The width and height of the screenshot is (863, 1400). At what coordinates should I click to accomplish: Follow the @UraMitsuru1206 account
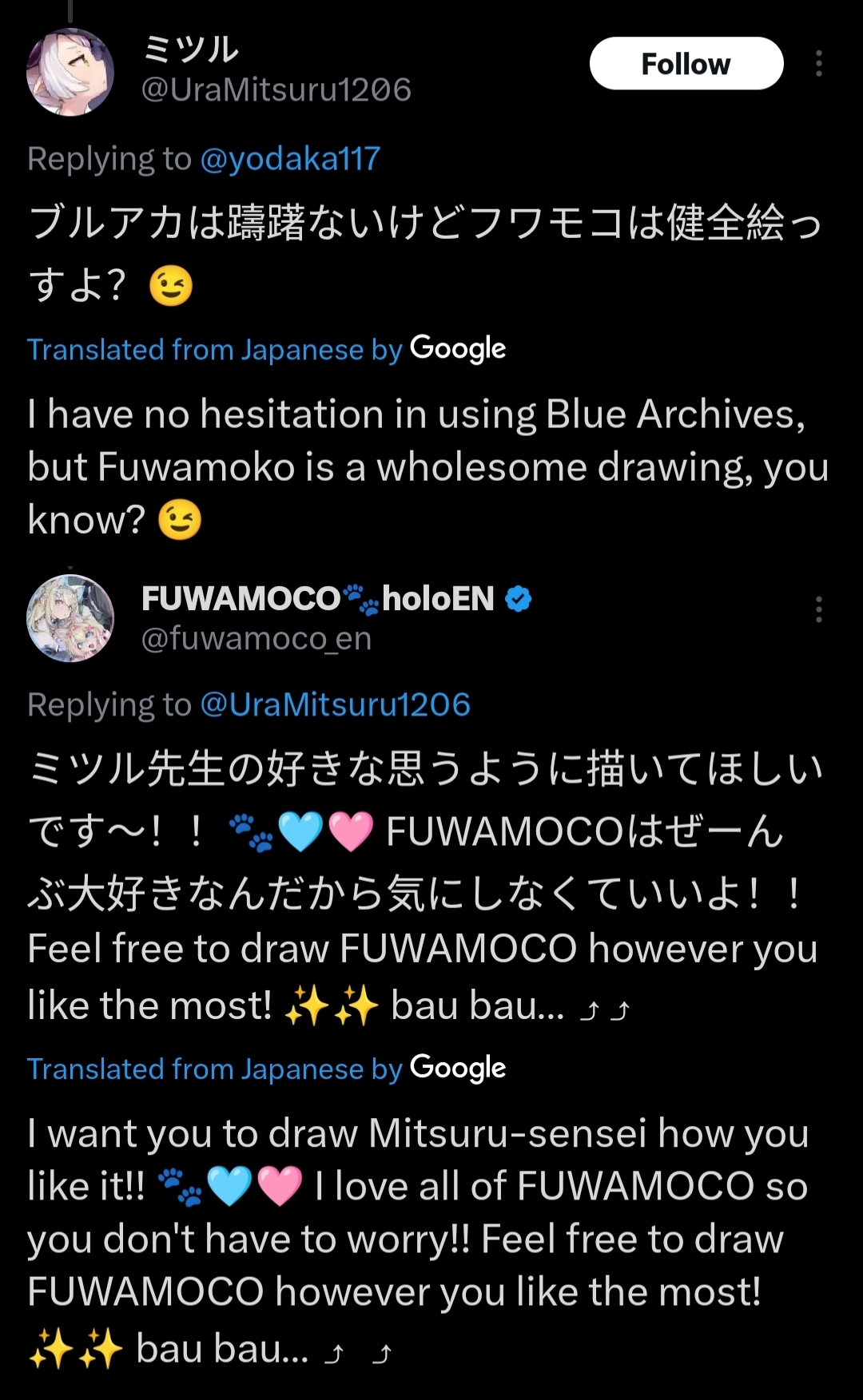tap(686, 64)
